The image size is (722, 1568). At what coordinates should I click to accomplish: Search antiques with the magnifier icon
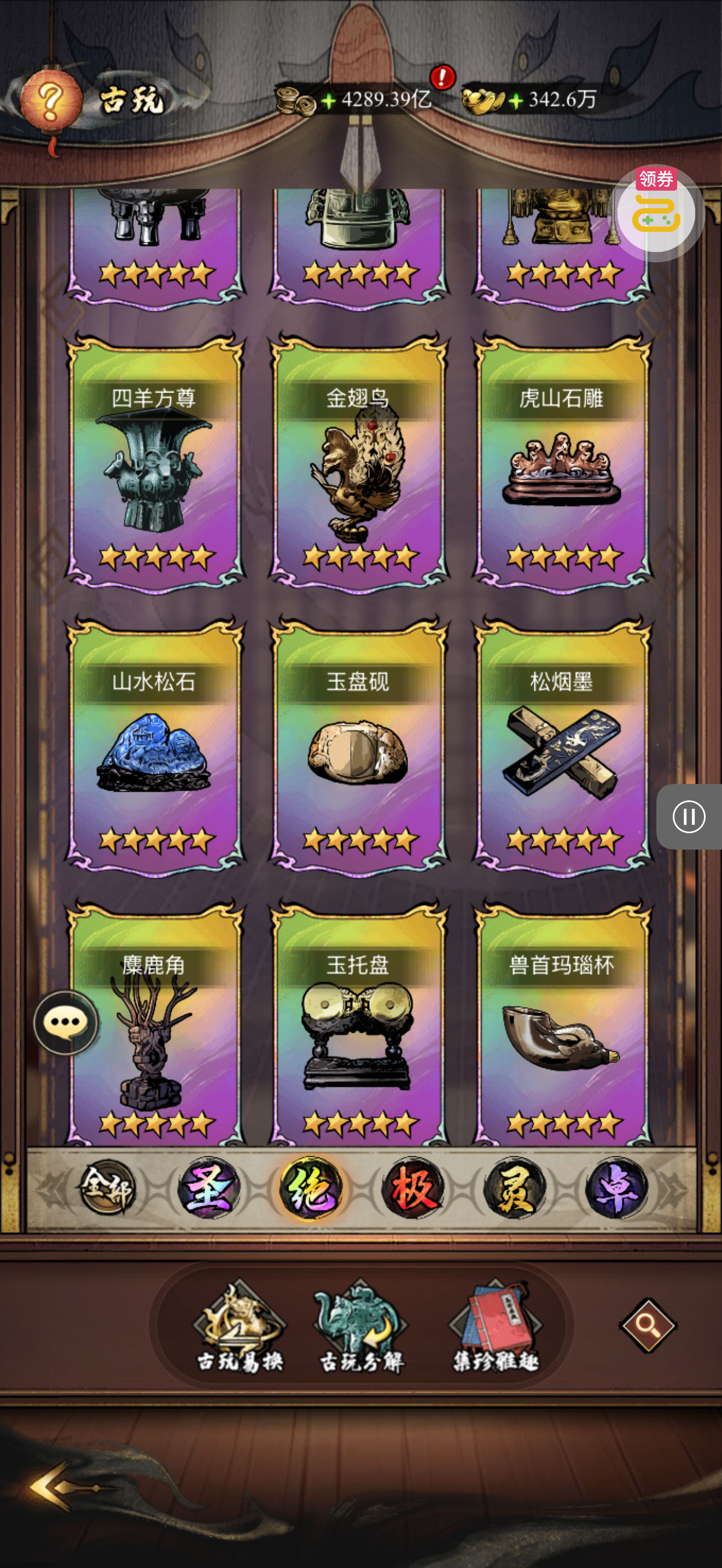click(x=647, y=1325)
